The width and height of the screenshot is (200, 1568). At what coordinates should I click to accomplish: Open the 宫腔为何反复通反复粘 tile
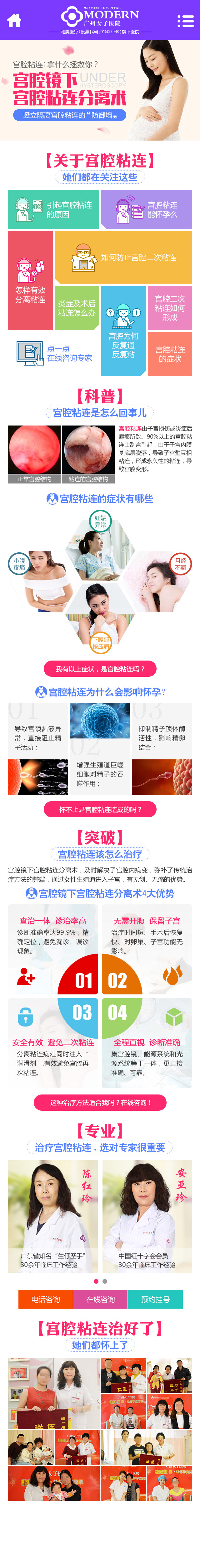coord(123,330)
